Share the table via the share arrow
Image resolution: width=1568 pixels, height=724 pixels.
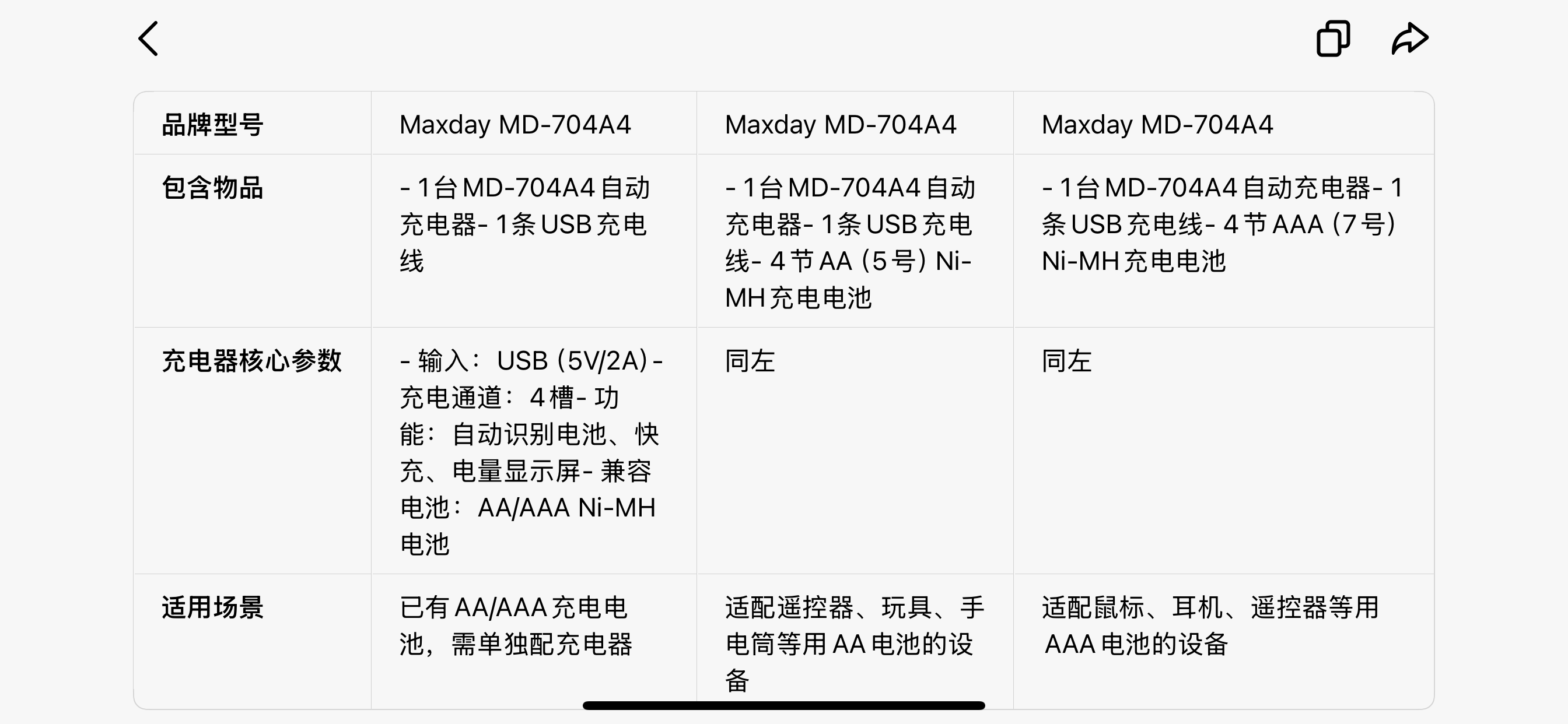(x=1410, y=39)
